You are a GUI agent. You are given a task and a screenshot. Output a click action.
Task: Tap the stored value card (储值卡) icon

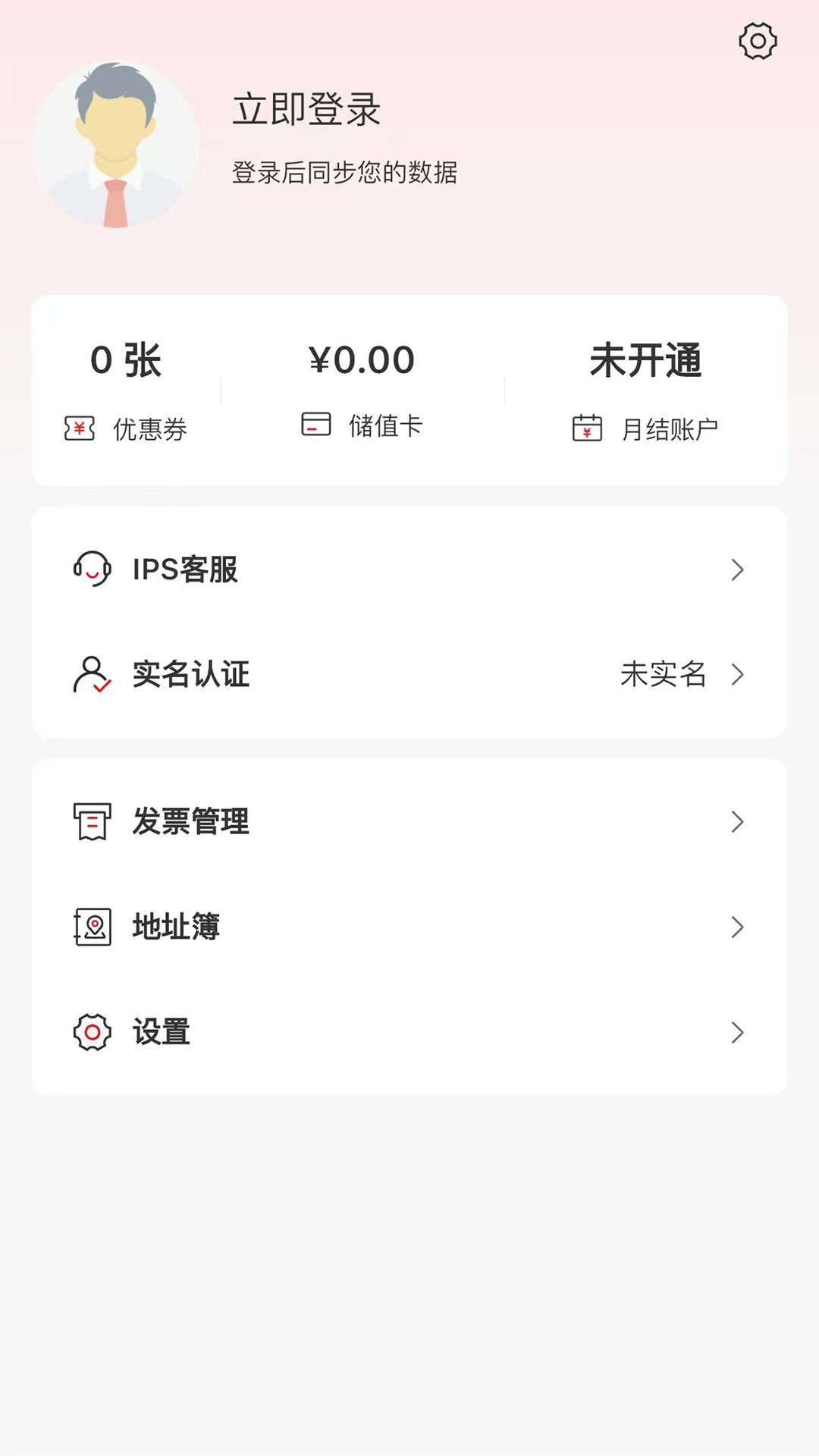(315, 425)
